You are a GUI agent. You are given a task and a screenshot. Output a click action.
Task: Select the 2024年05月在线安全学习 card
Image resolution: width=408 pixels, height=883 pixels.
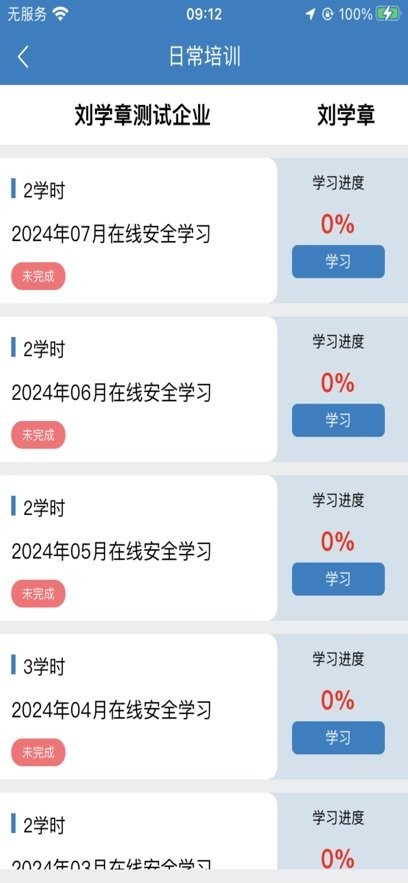point(138,548)
